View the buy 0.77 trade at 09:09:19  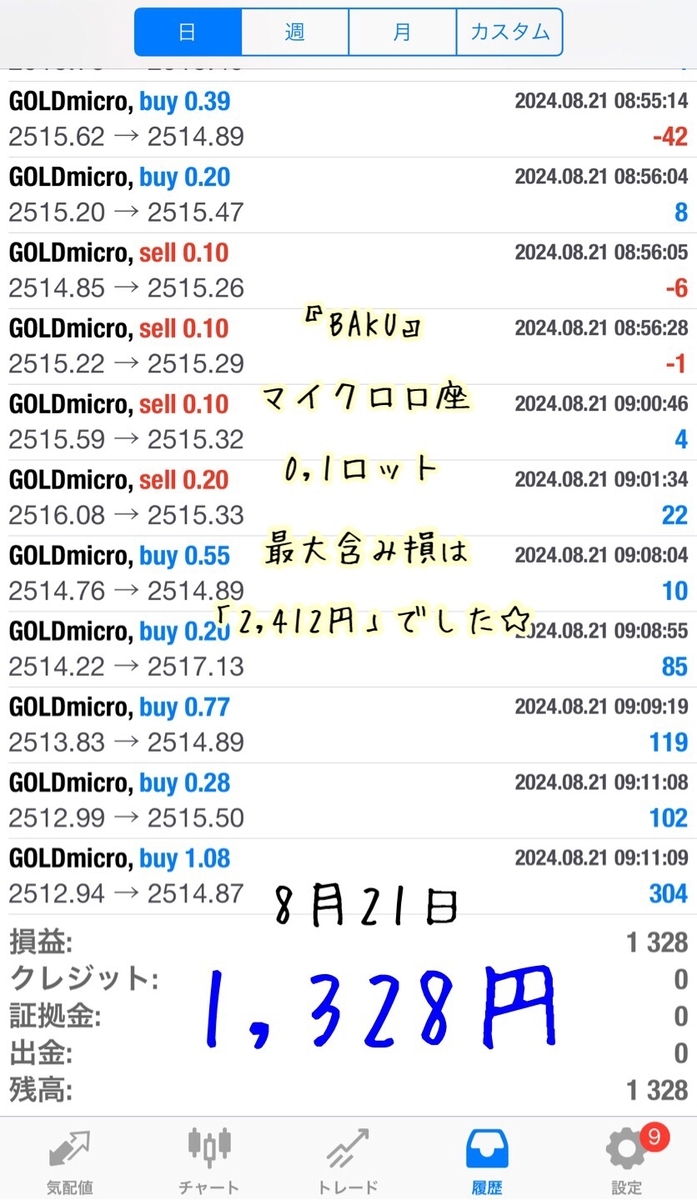pyautogui.click(x=348, y=724)
